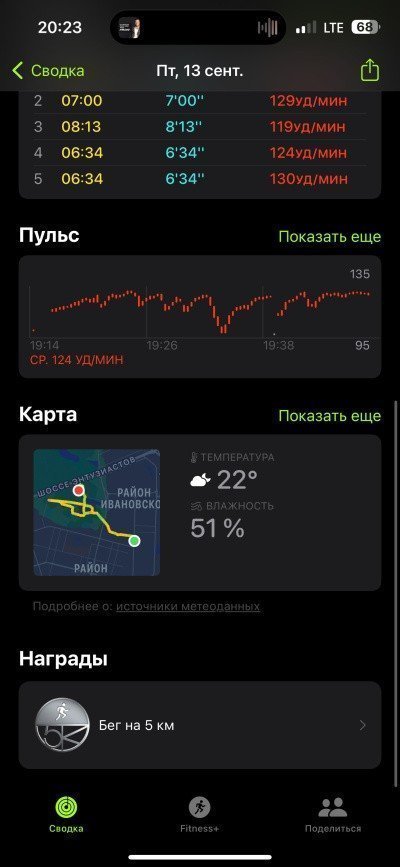Share this workout summary

click(370, 71)
